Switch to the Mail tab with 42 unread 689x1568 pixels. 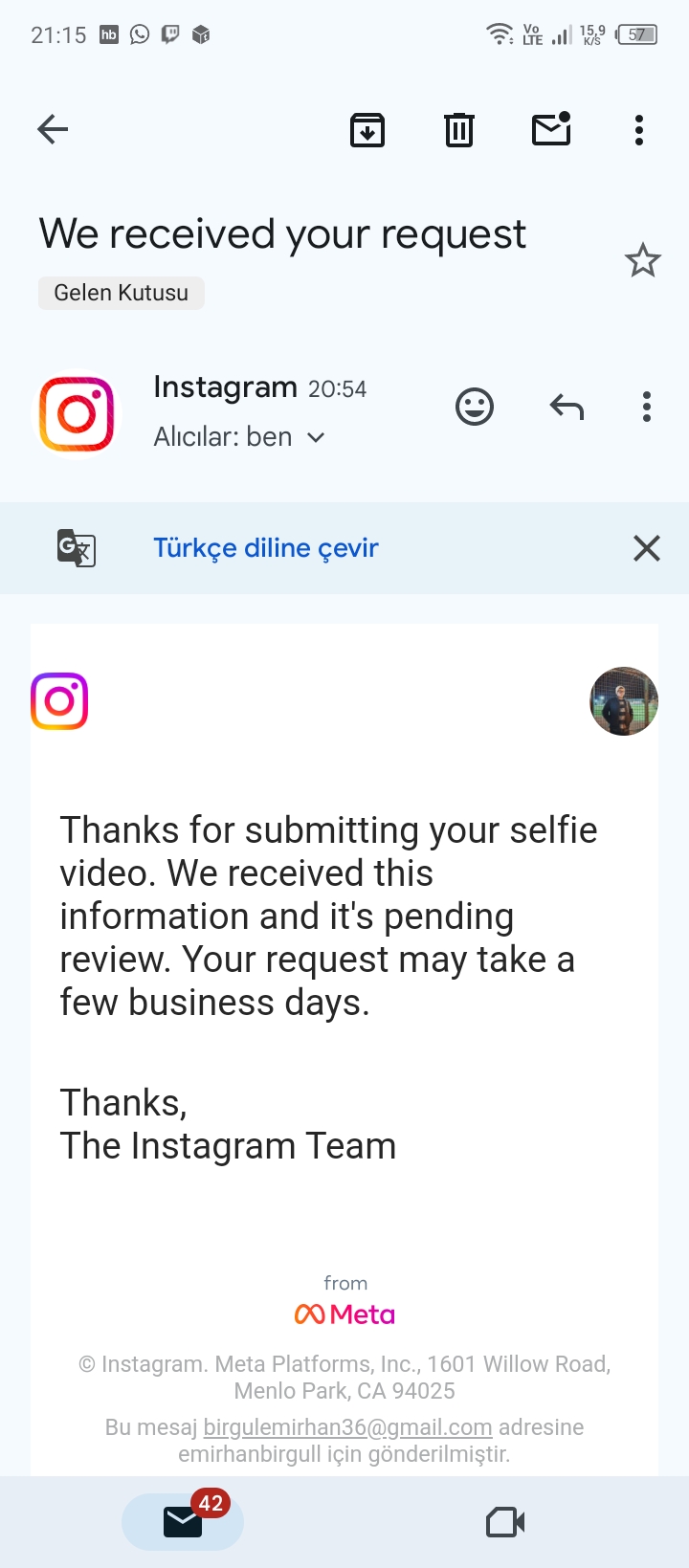pos(183,1521)
